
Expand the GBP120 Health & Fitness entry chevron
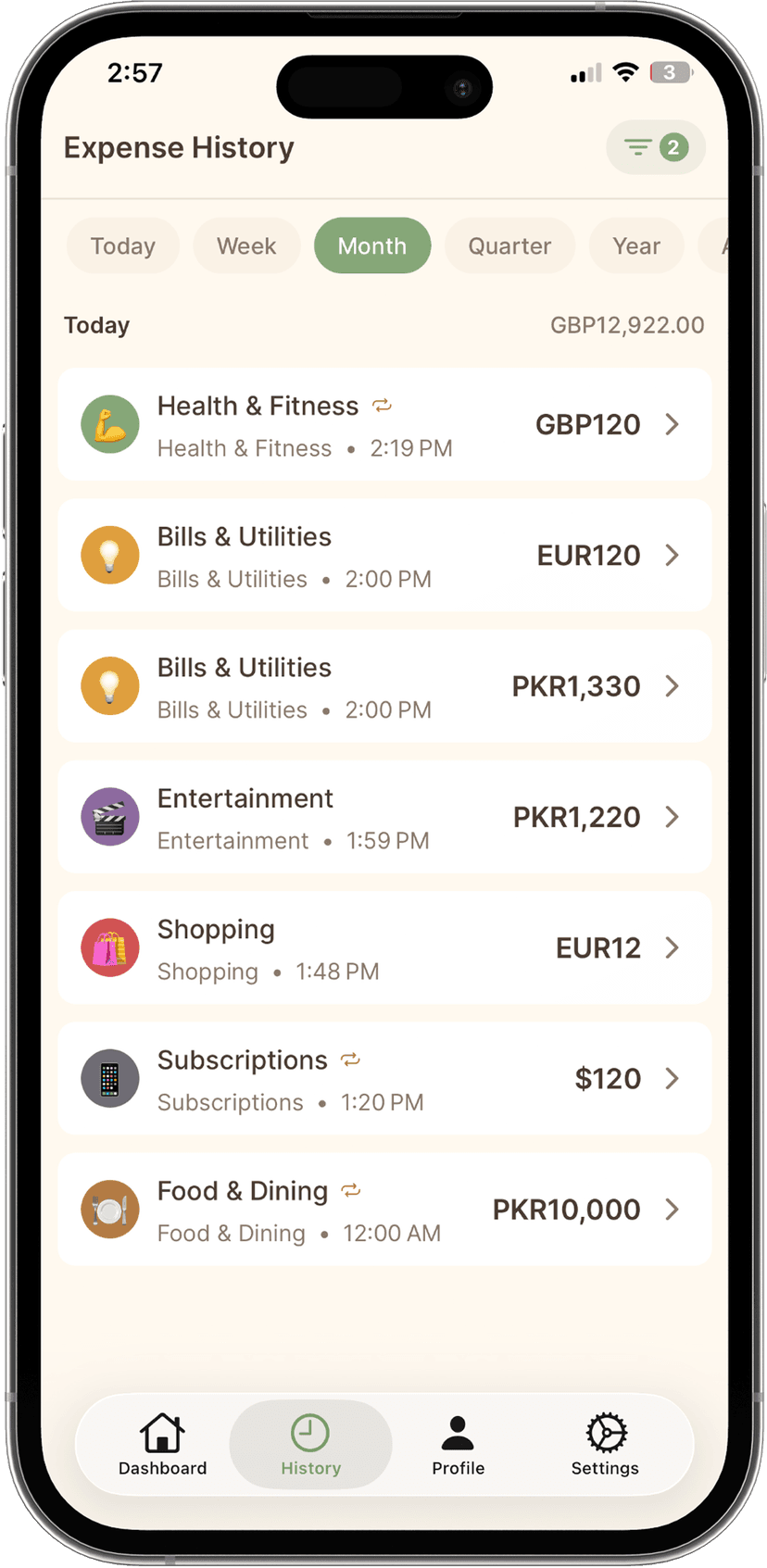[673, 424]
